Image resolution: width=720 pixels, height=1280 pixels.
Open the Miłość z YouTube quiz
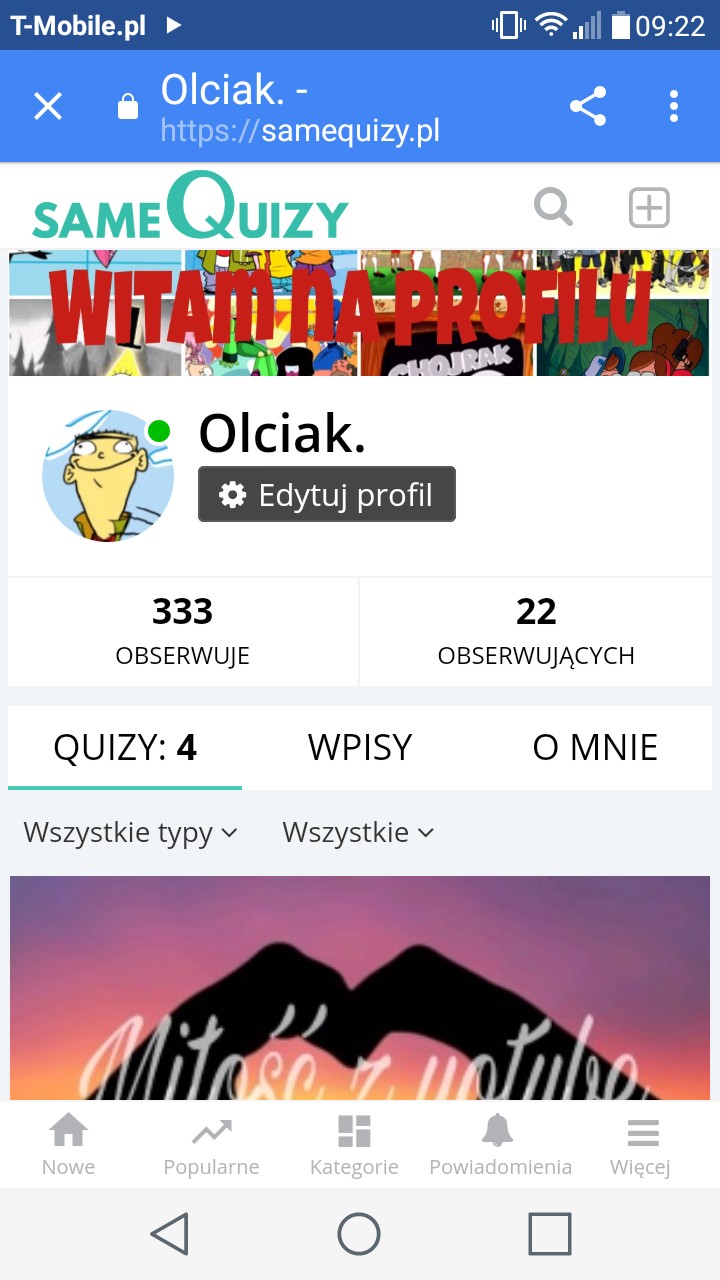(x=360, y=990)
